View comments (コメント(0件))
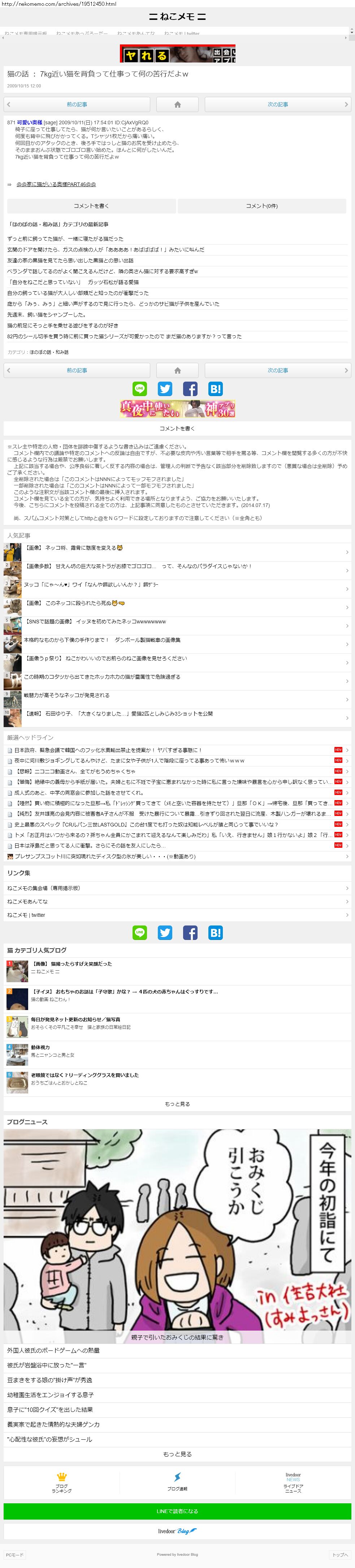355x1568 pixels. click(x=261, y=206)
